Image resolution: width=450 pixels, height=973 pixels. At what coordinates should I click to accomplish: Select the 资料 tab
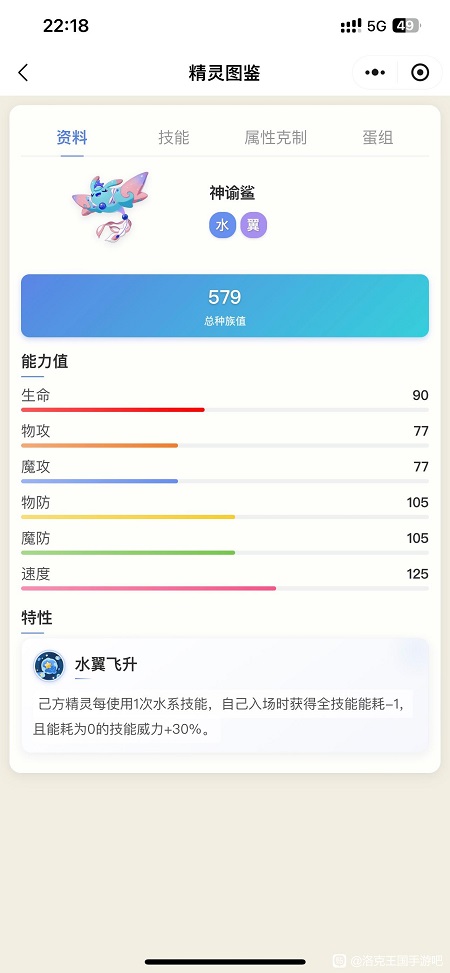72,137
